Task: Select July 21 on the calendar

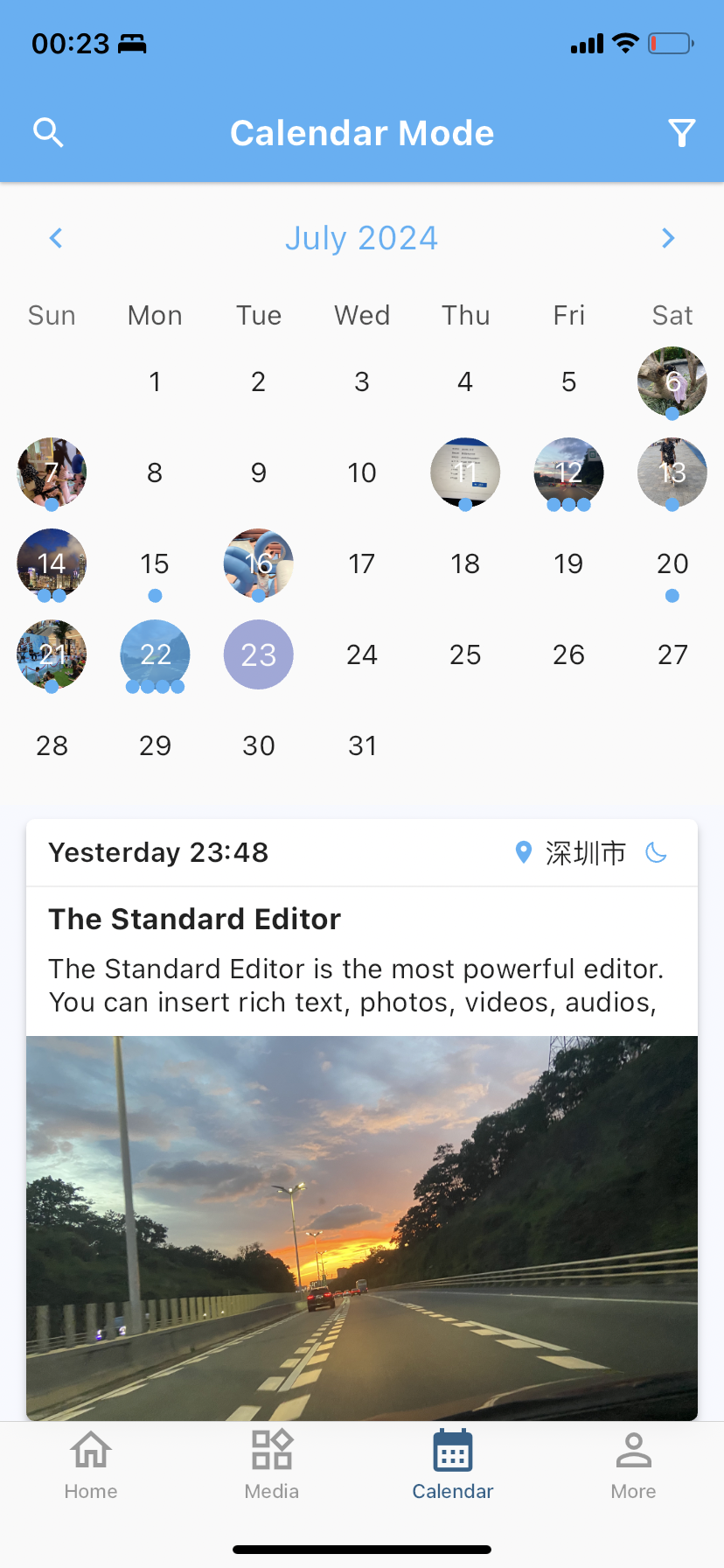Action: pyautogui.click(x=52, y=654)
